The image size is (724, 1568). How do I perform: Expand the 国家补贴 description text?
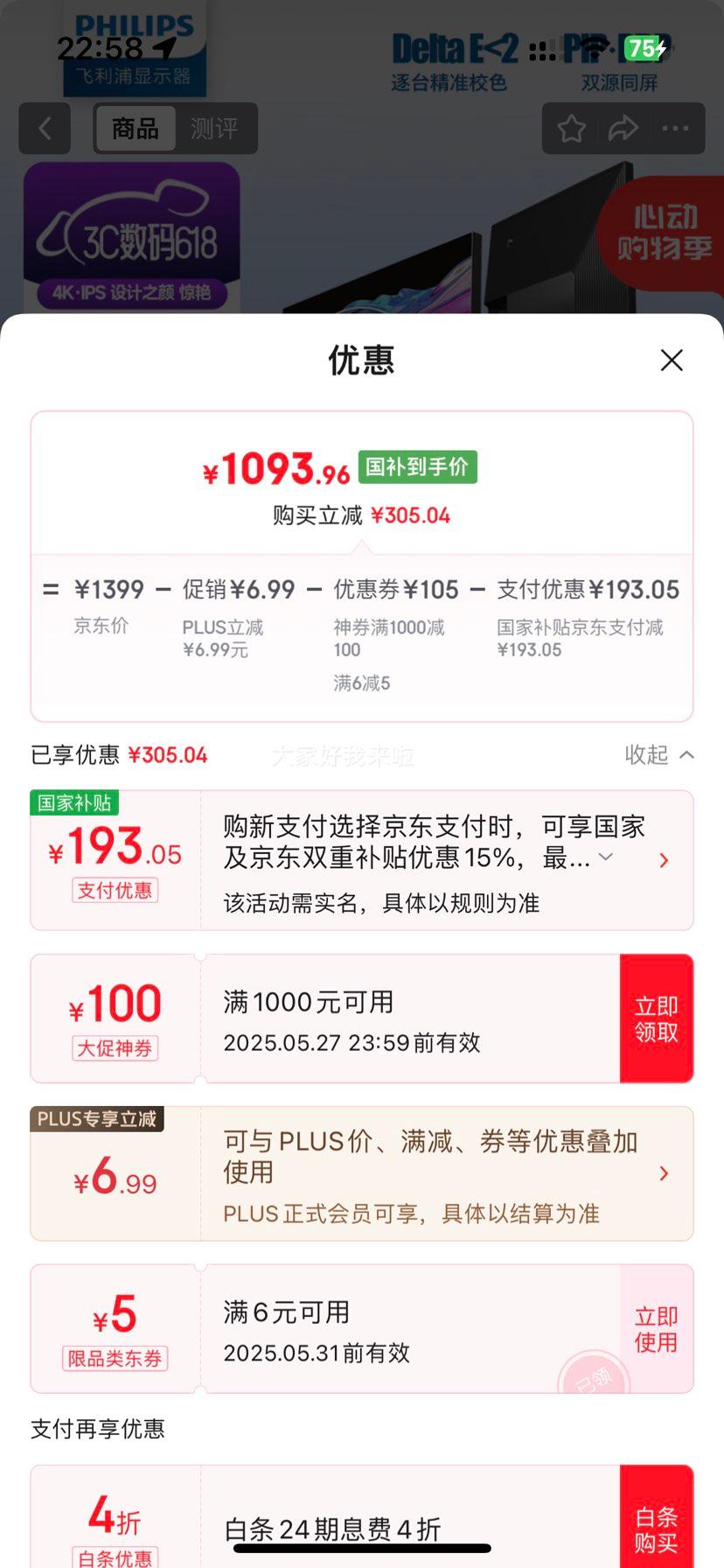click(605, 857)
